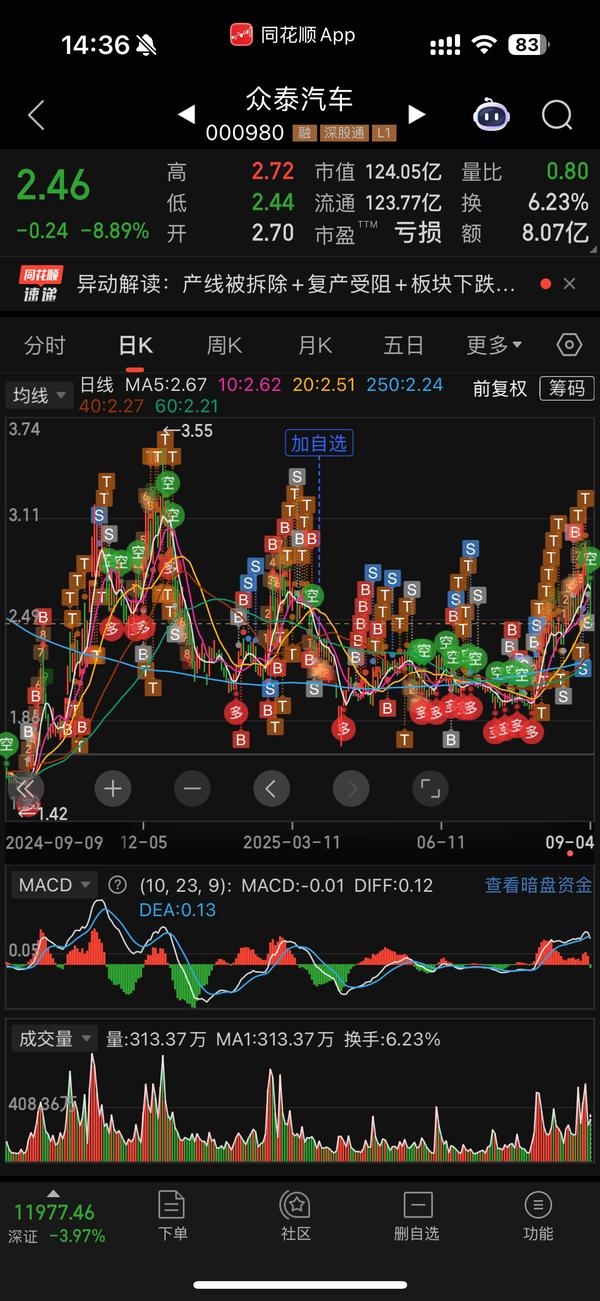600x1301 pixels.
Task: Open the 查看暗盘资金 link
Action: point(538,885)
